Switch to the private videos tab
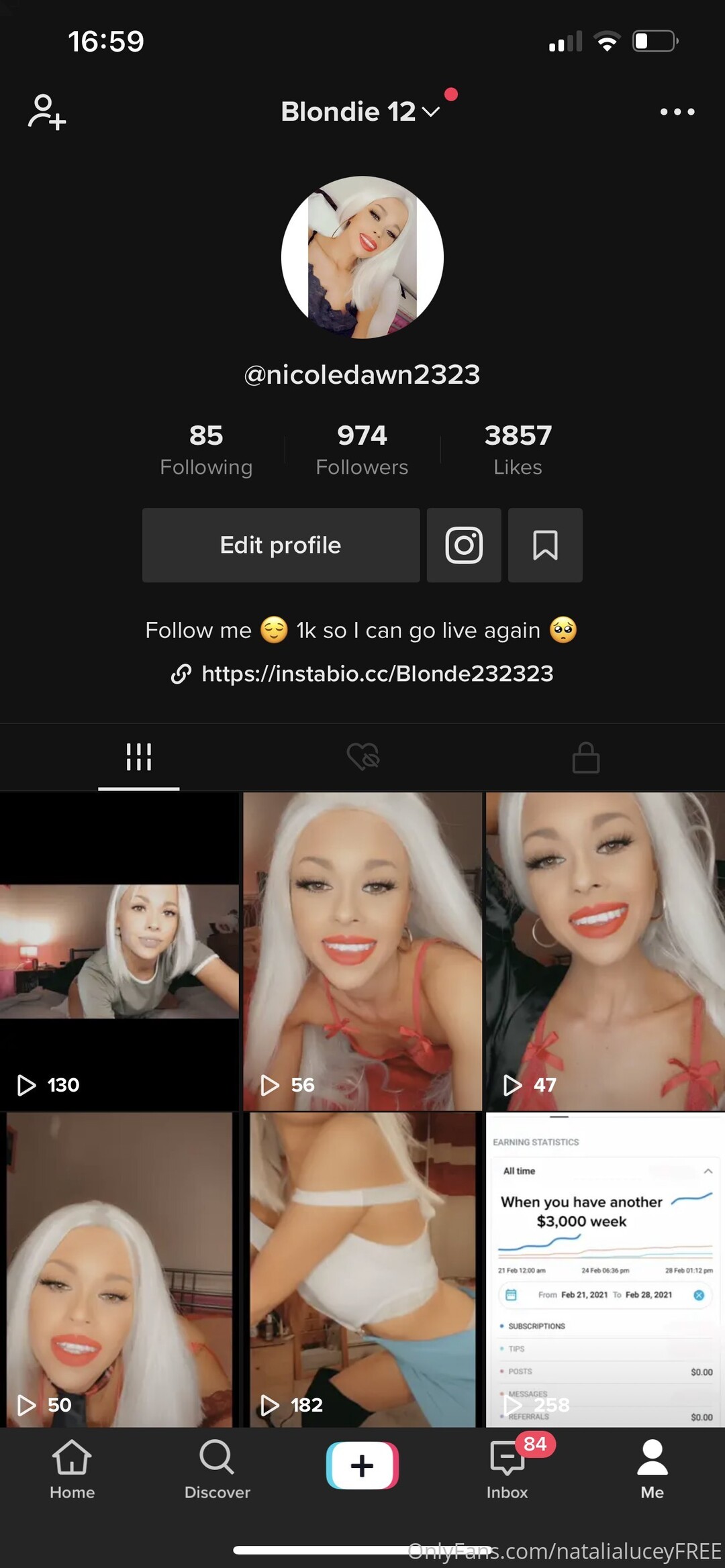 (585, 757)
